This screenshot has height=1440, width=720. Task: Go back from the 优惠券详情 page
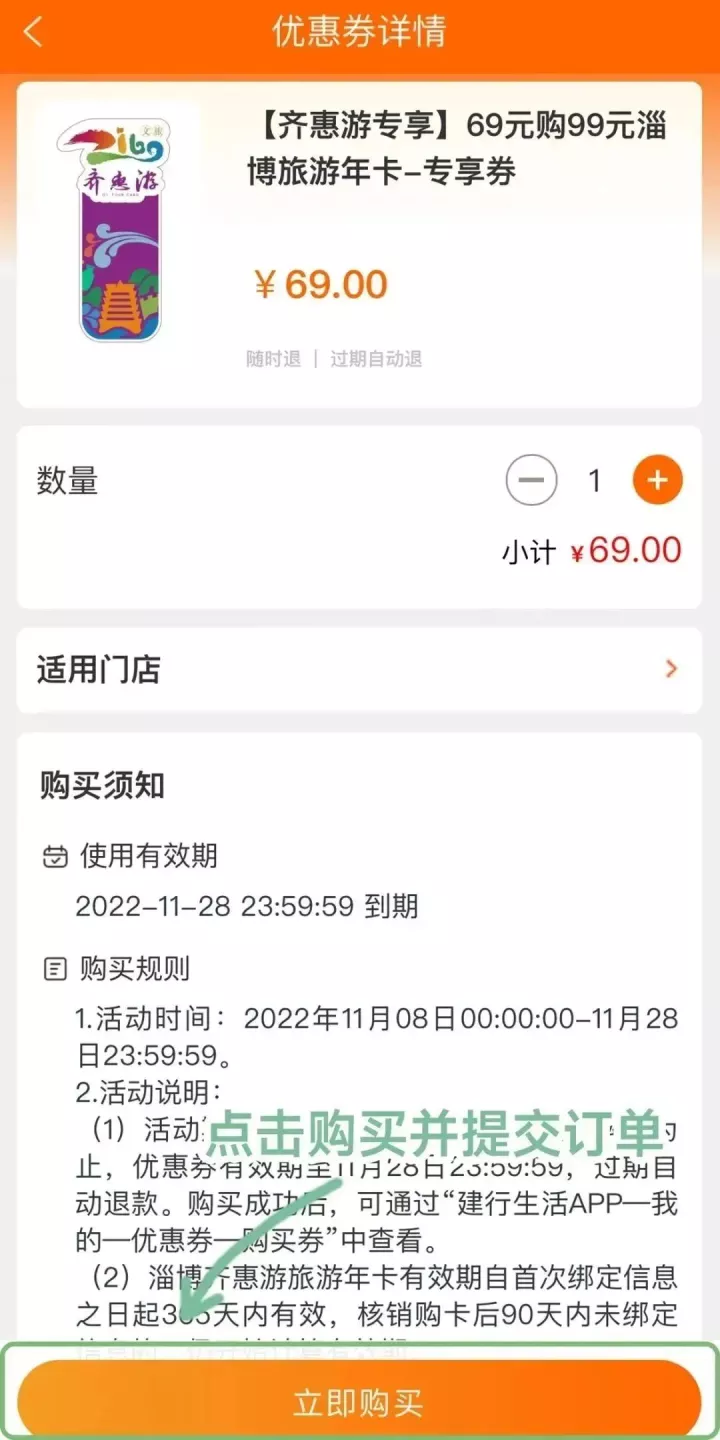point(34,32)
